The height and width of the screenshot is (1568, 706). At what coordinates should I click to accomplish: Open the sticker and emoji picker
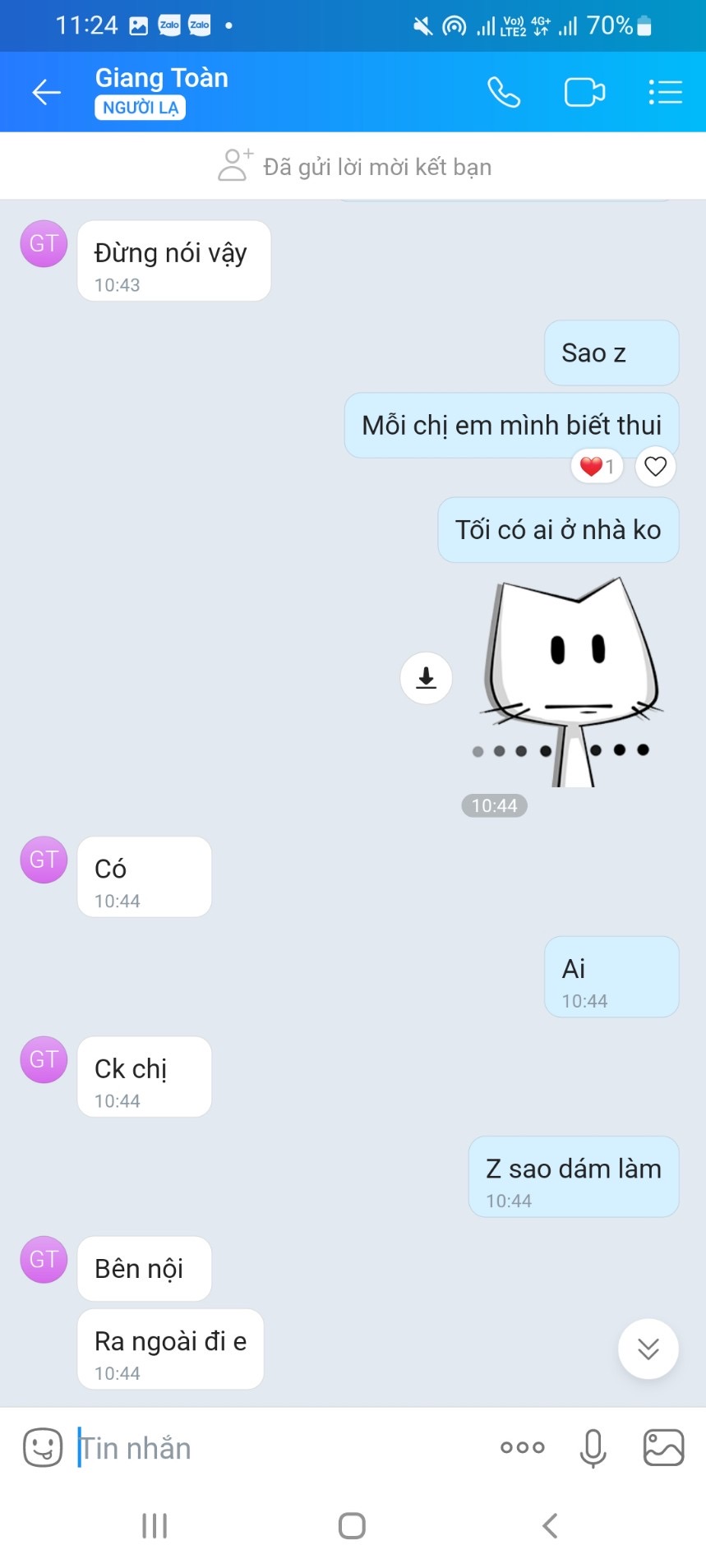pyautogui.click(x=43, y=1447)
